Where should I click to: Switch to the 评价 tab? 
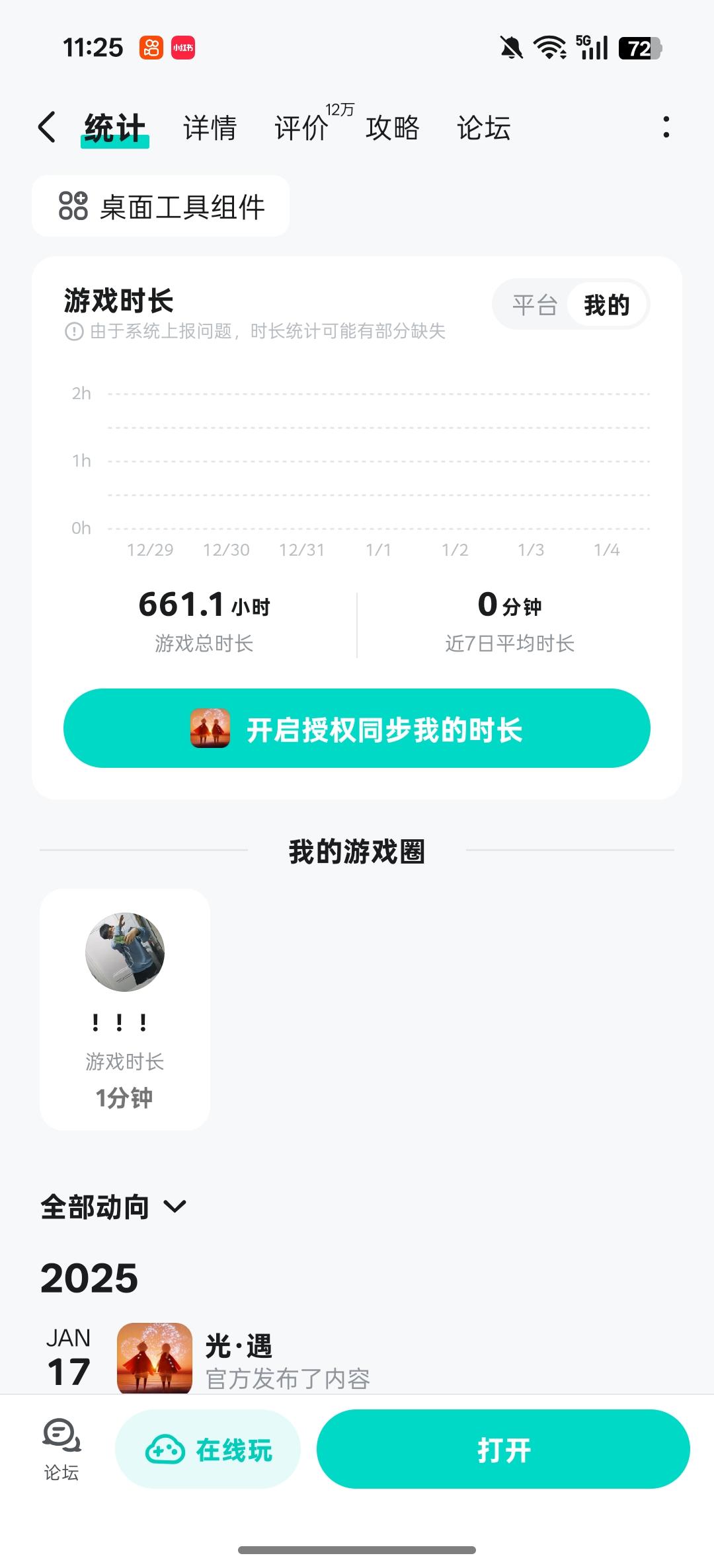coord(301,128)
